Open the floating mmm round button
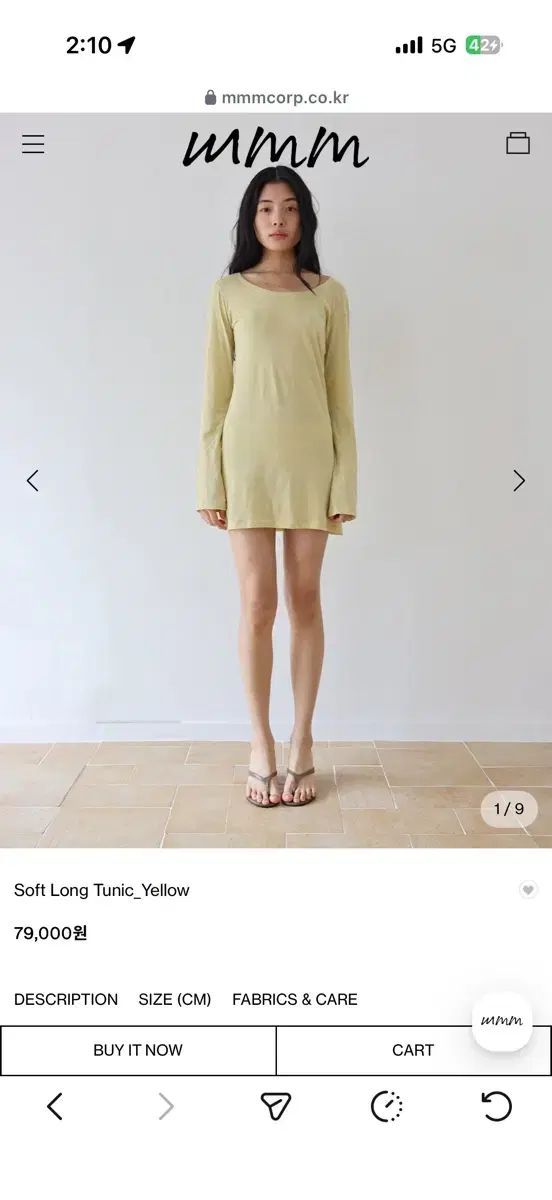Viewport: 552px width, 1200px height. 502,1021
